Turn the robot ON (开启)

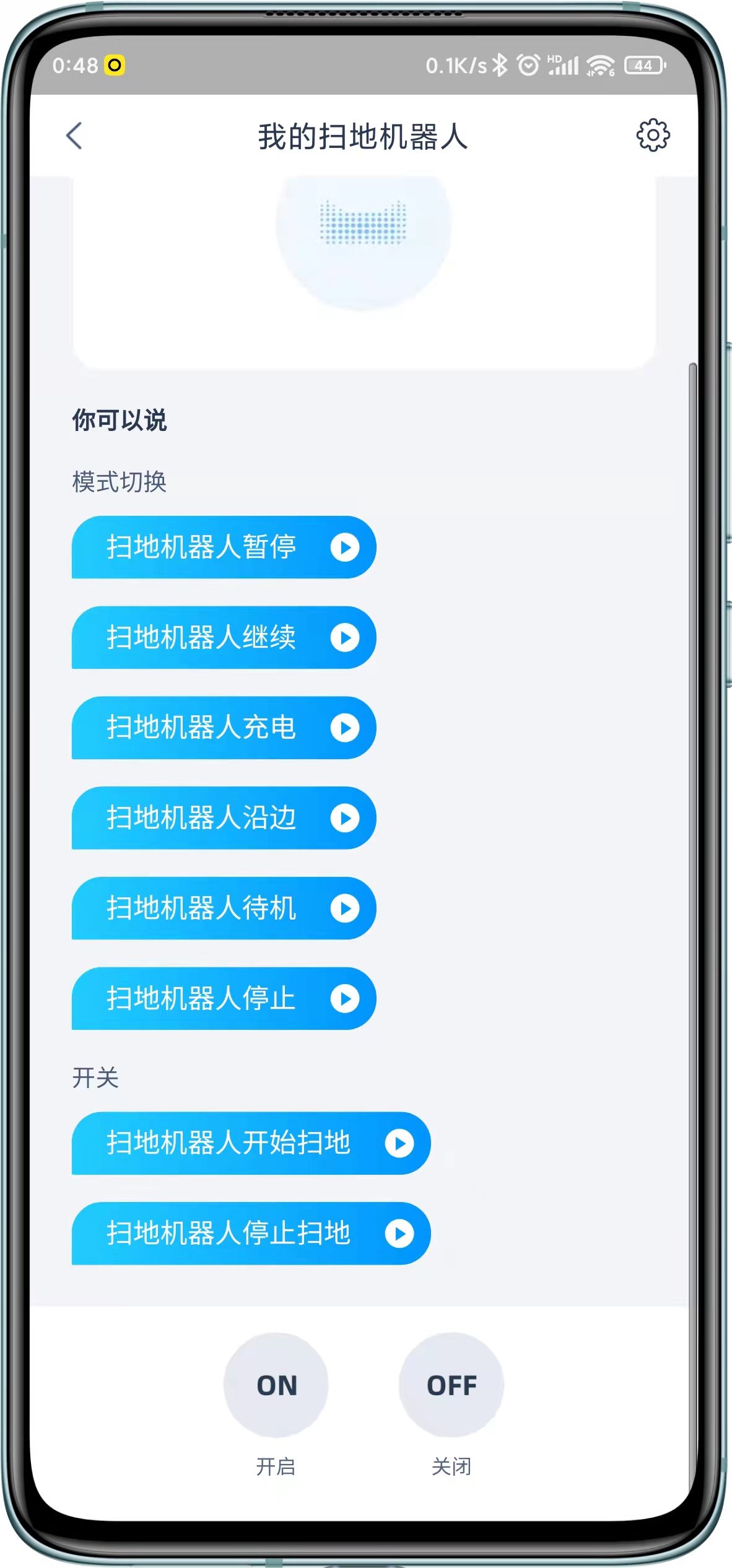tap(276, 1385)
